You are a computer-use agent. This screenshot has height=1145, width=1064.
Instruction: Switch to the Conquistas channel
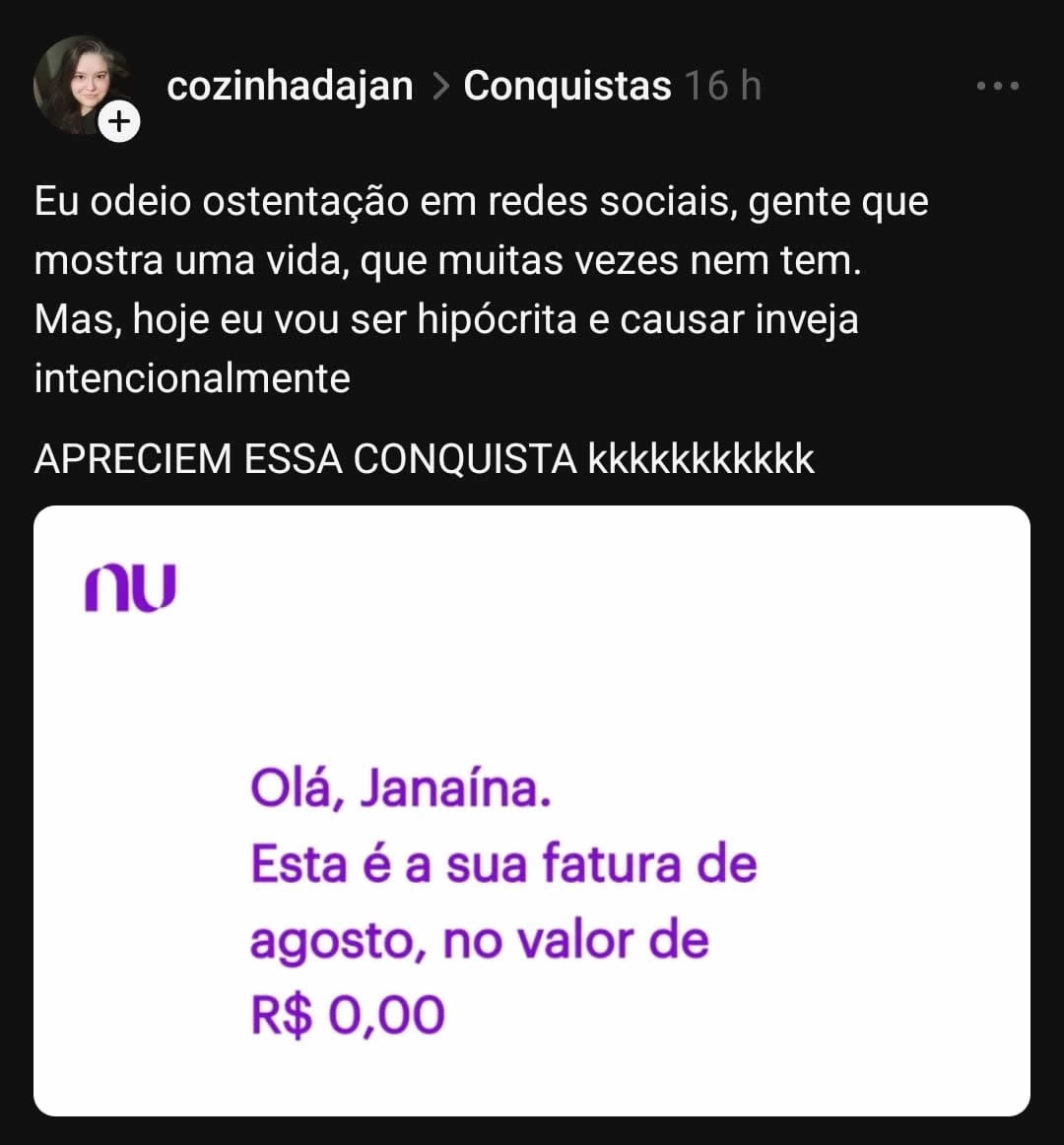tap(567, 86)
